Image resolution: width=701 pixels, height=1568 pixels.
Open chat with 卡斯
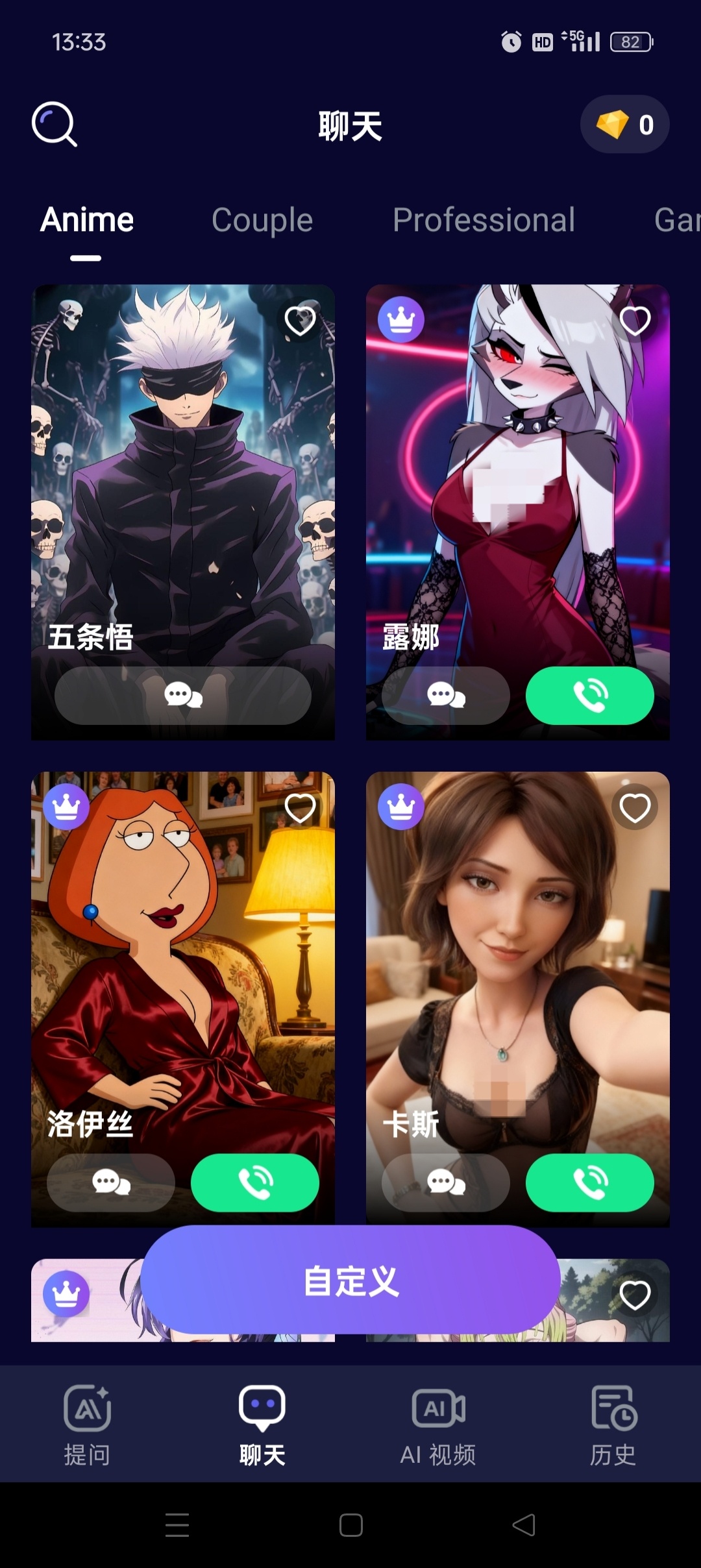446,1182
